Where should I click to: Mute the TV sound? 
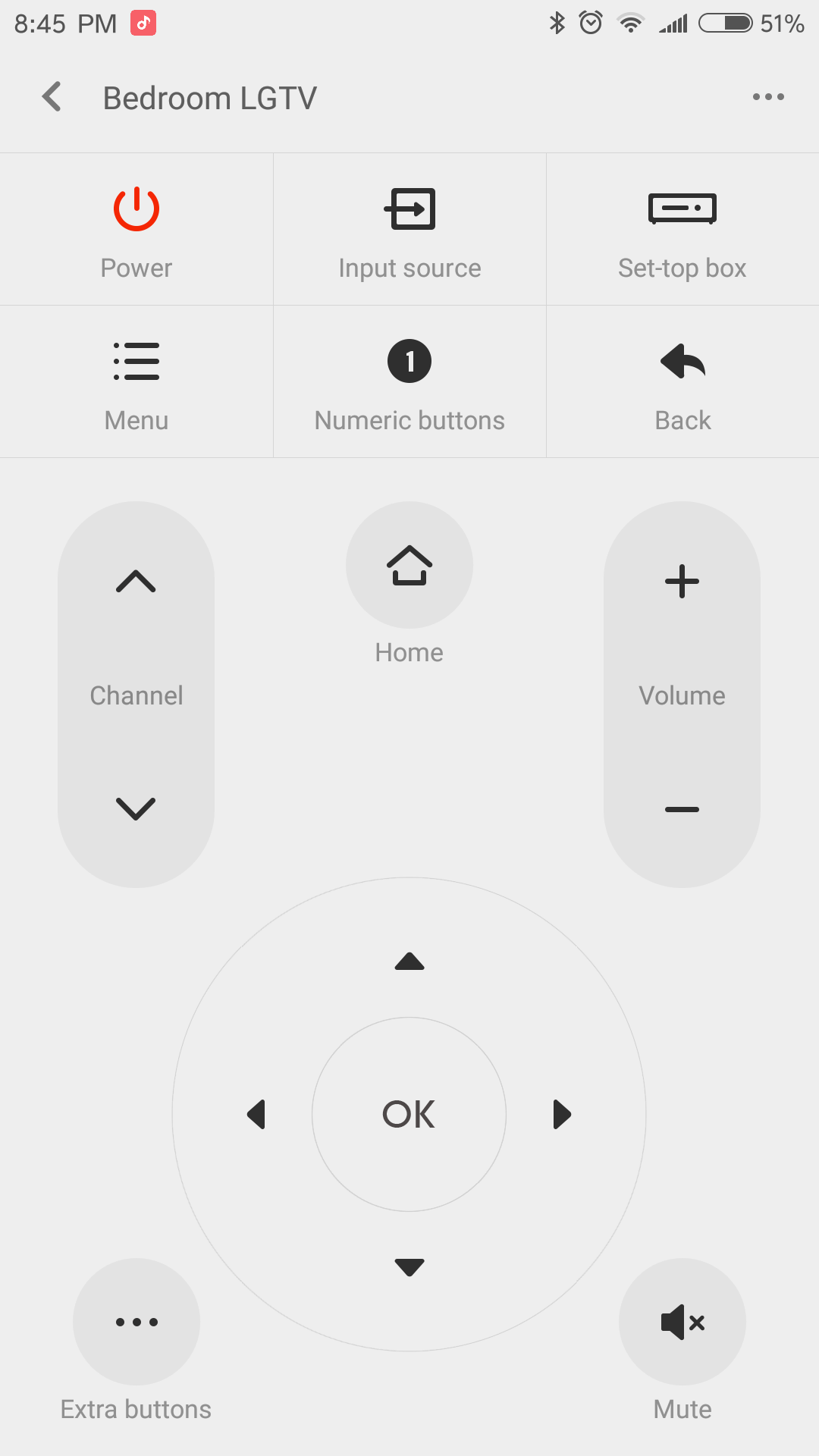pyautogui.click(x=682, y=1322)
